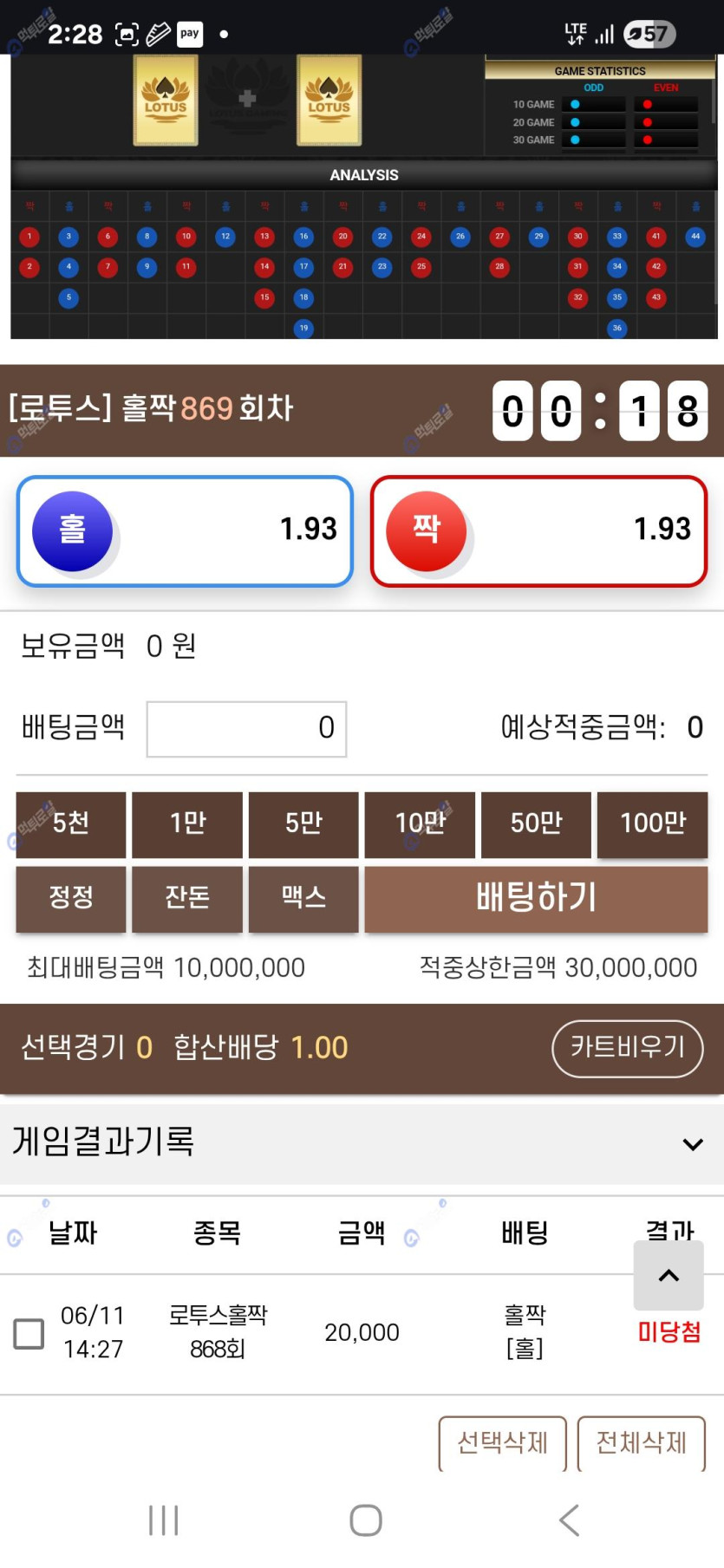Image resolution: width=724 pixels, height=1568 pixels.
Task: Place the bet with 배팅하기
Action: (536, 898)
